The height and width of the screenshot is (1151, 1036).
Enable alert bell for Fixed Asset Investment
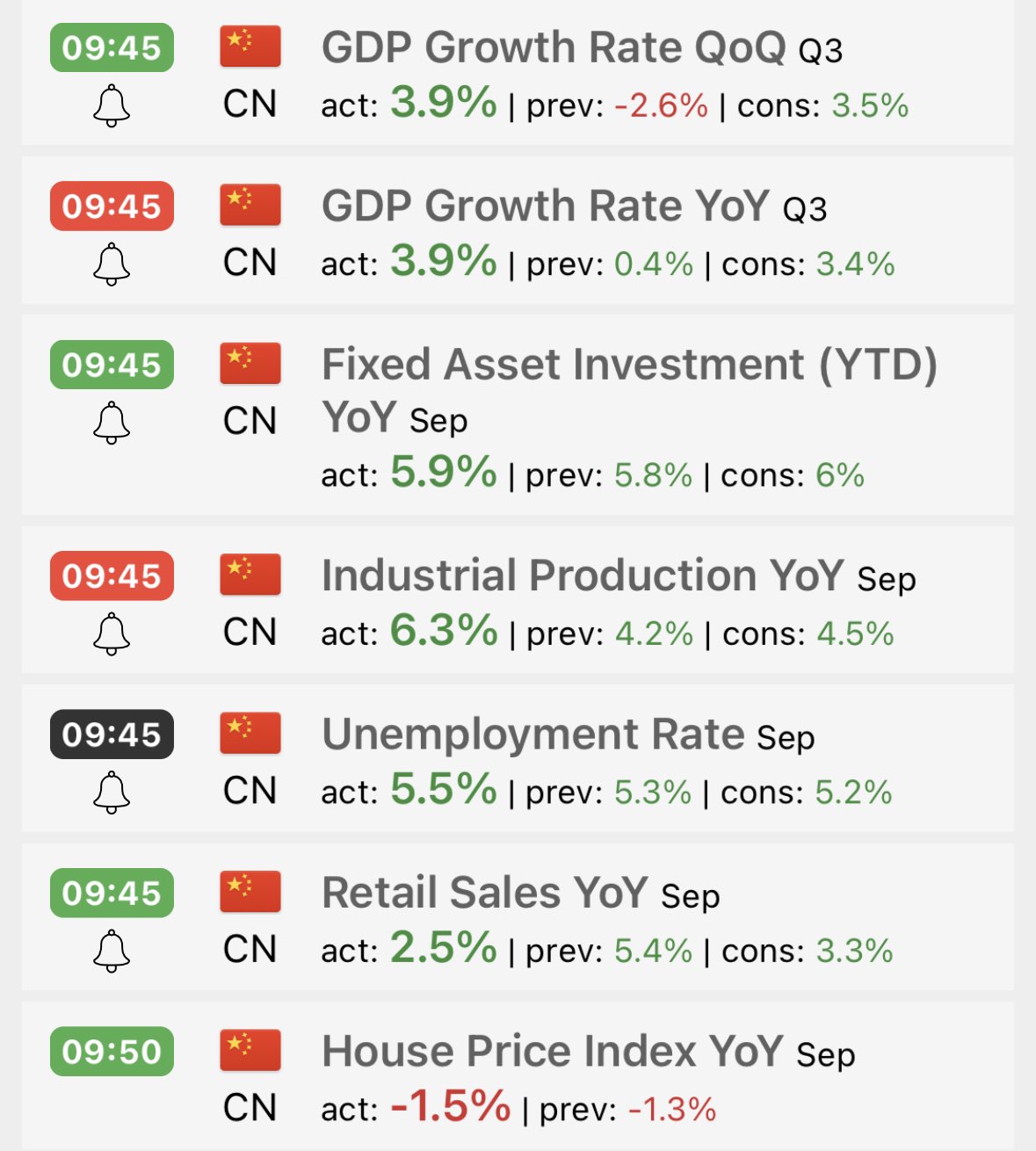(112, 423)
